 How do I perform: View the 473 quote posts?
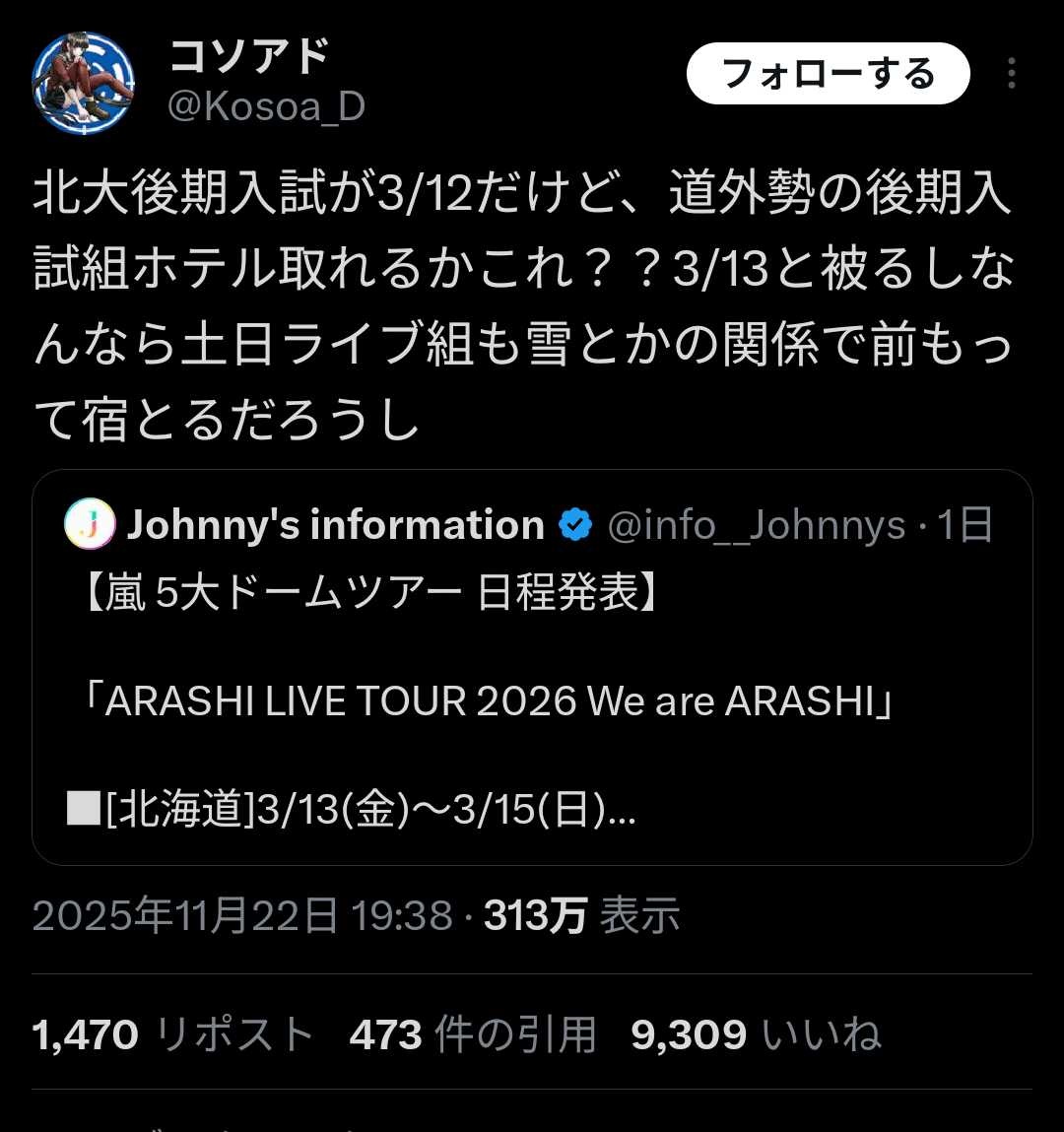pyautogui.click(x=473, y=1034)
